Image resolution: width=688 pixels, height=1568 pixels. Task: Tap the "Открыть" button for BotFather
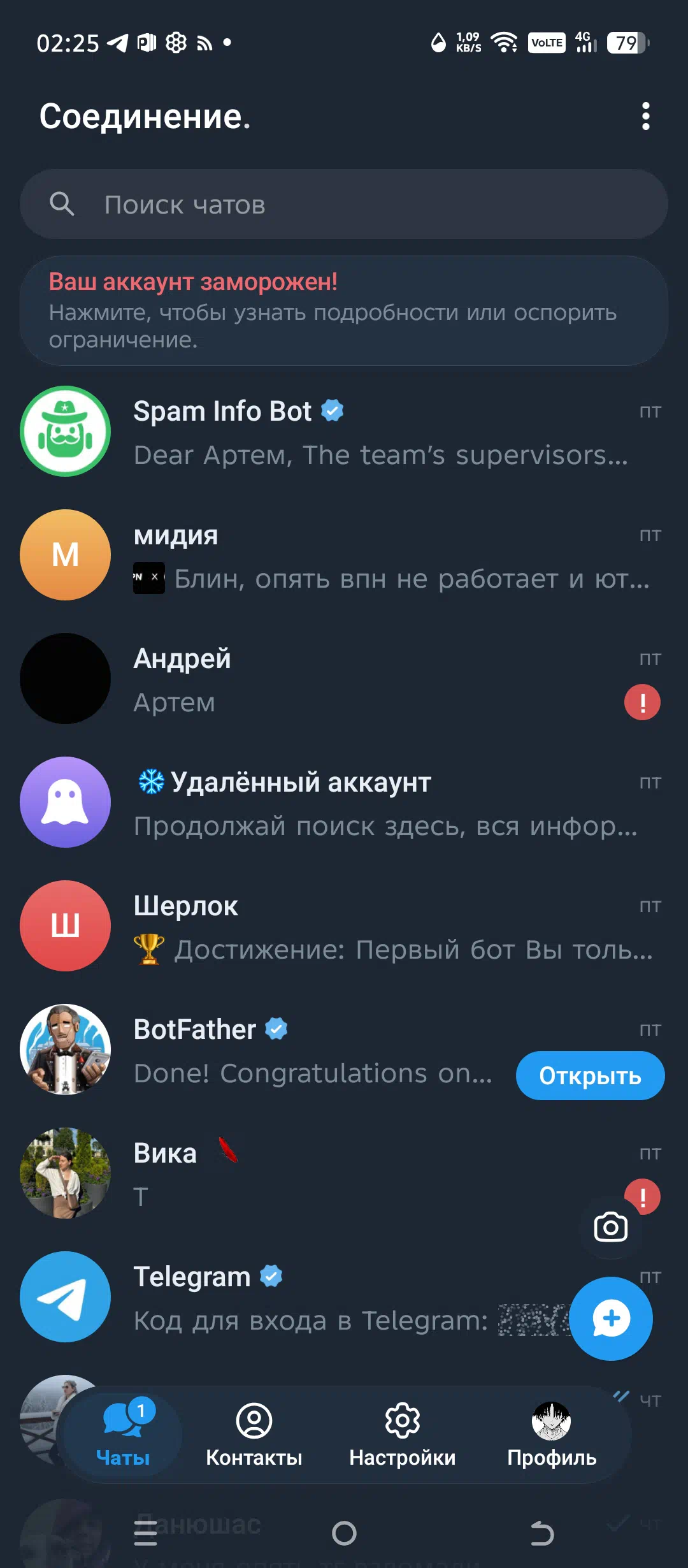click(x=590, y=1076)
